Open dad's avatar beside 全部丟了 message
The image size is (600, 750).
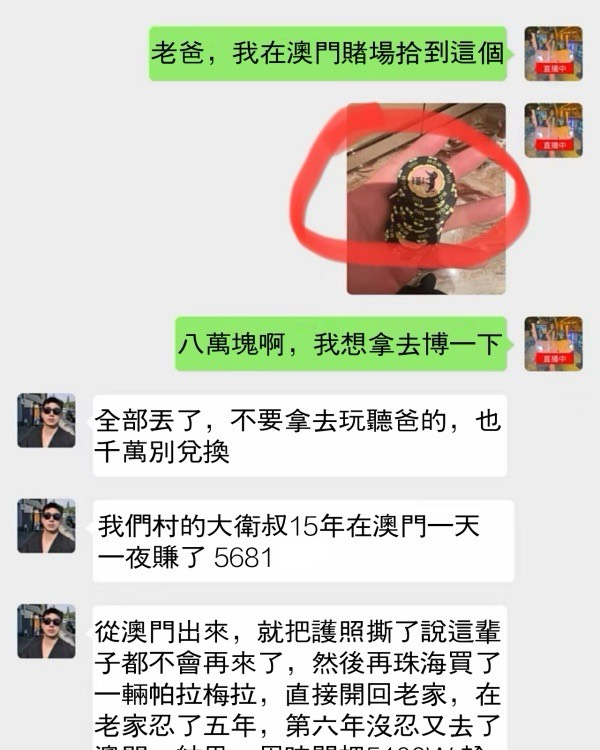point(46,420)
